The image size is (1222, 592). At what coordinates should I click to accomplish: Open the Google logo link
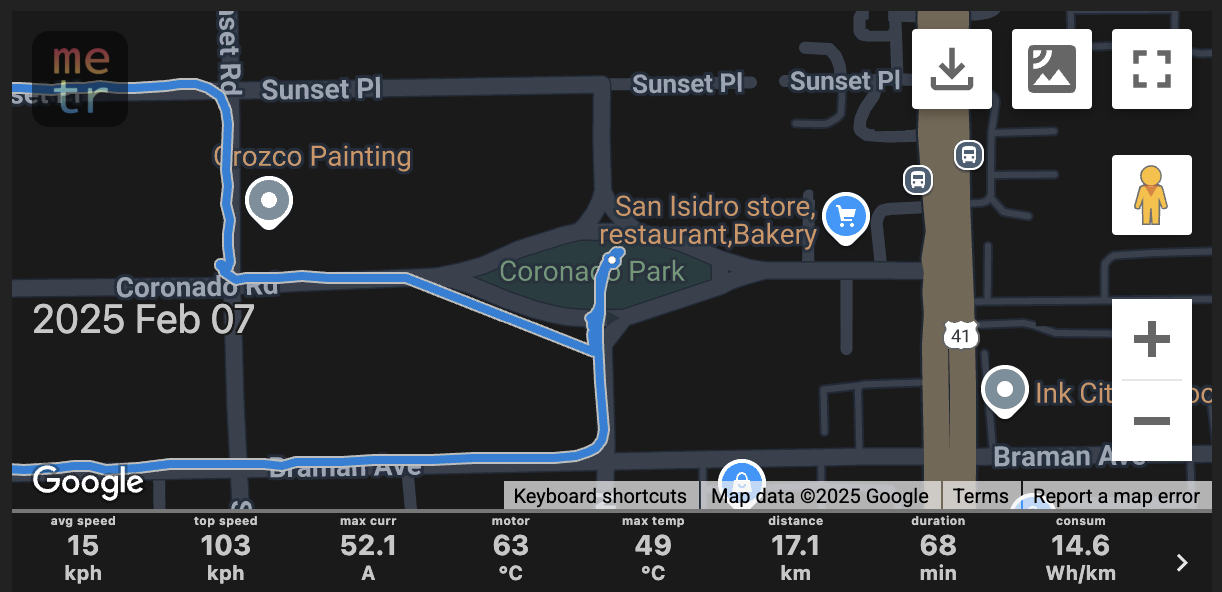(88, 483)
